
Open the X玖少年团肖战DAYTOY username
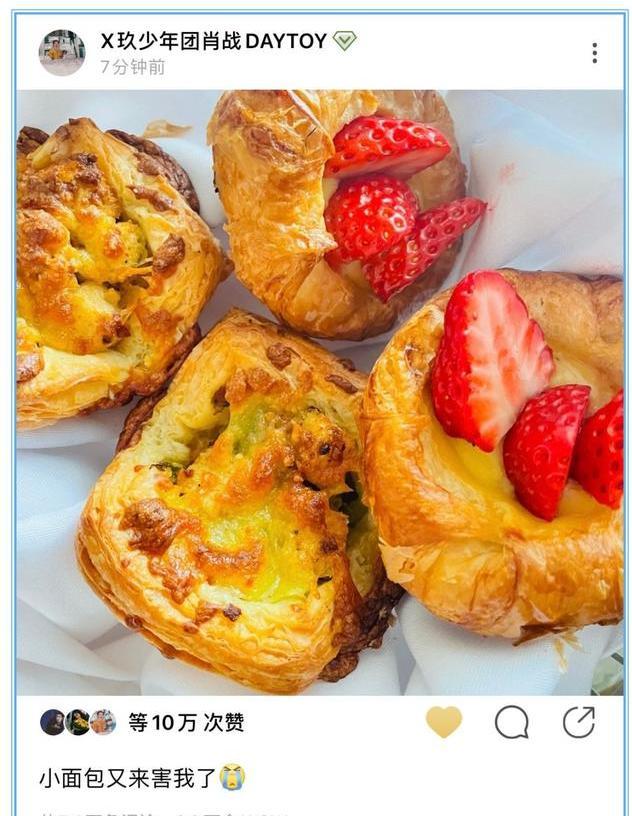click(x=213, y=41)
